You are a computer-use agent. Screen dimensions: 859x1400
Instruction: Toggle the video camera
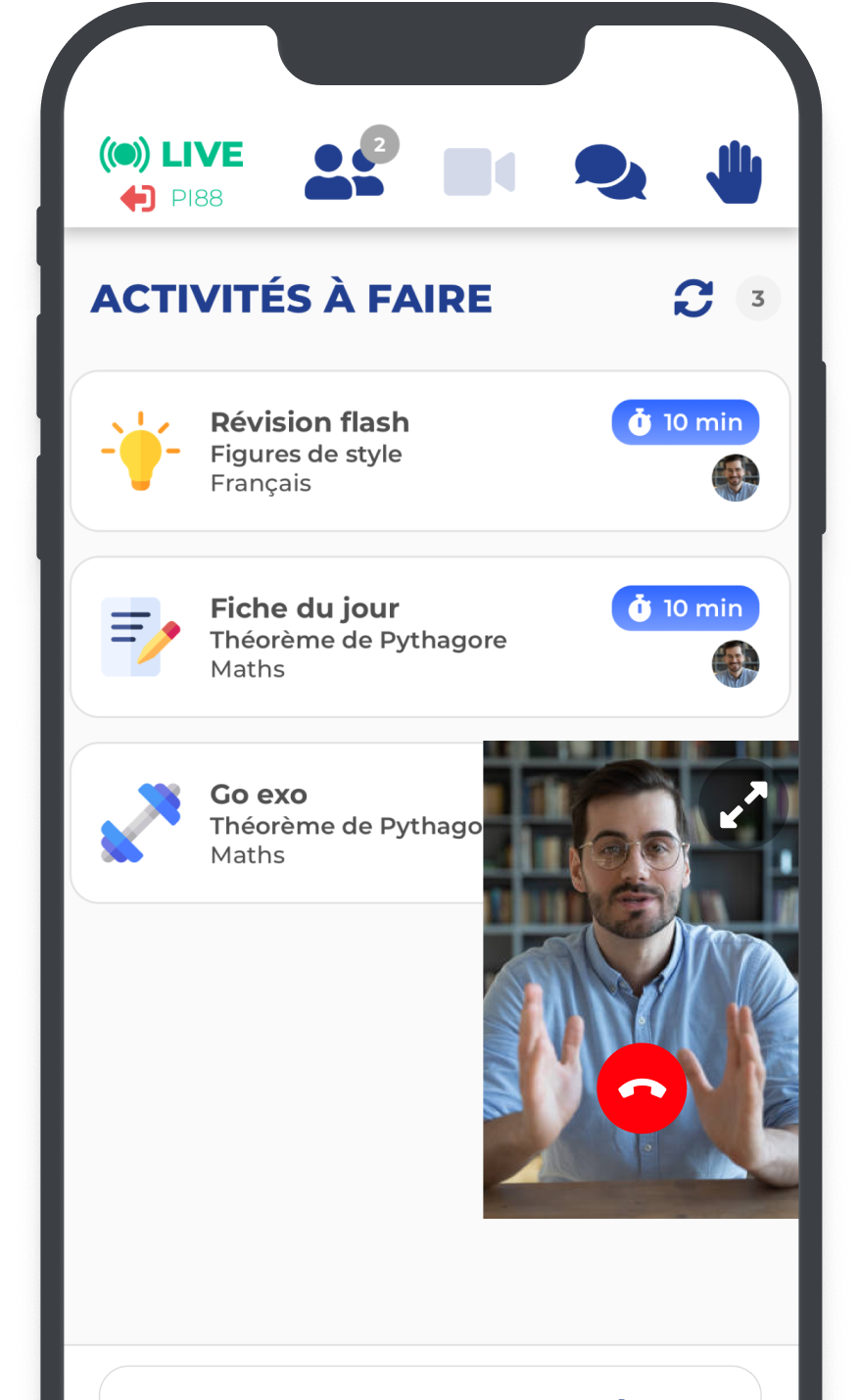pos(479,172)
